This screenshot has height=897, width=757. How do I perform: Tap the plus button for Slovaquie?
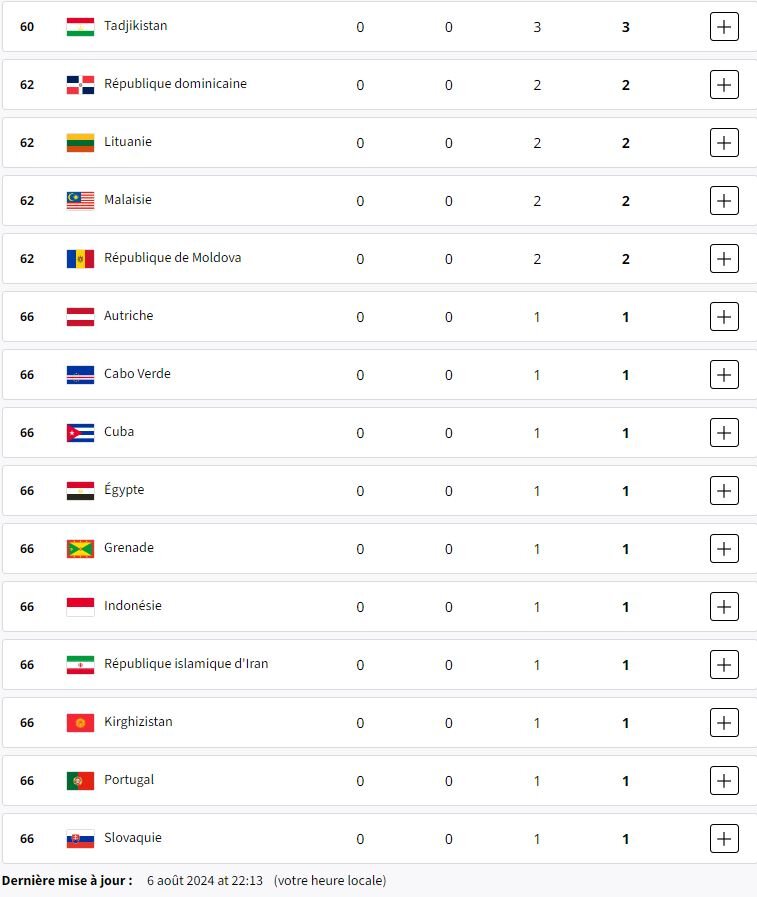tap(724, 839)
